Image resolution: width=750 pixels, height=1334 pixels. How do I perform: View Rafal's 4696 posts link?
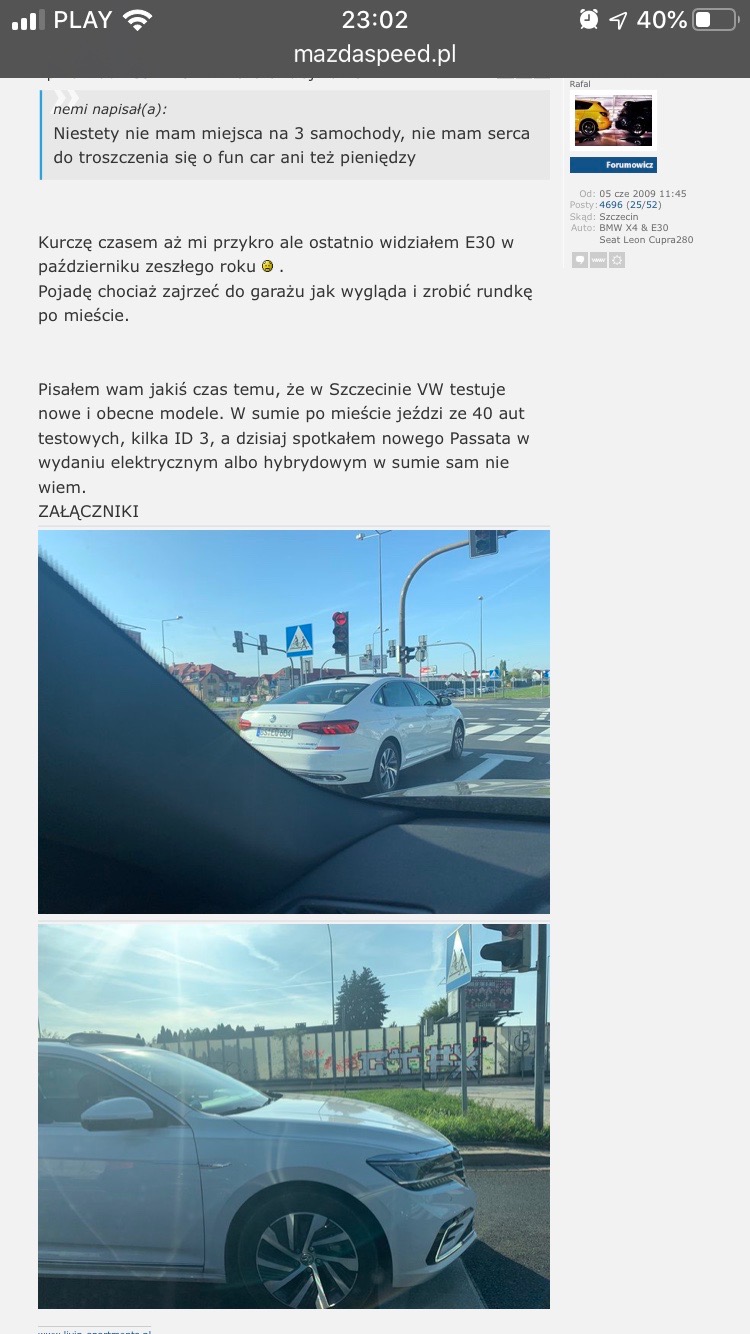point(610,205)
